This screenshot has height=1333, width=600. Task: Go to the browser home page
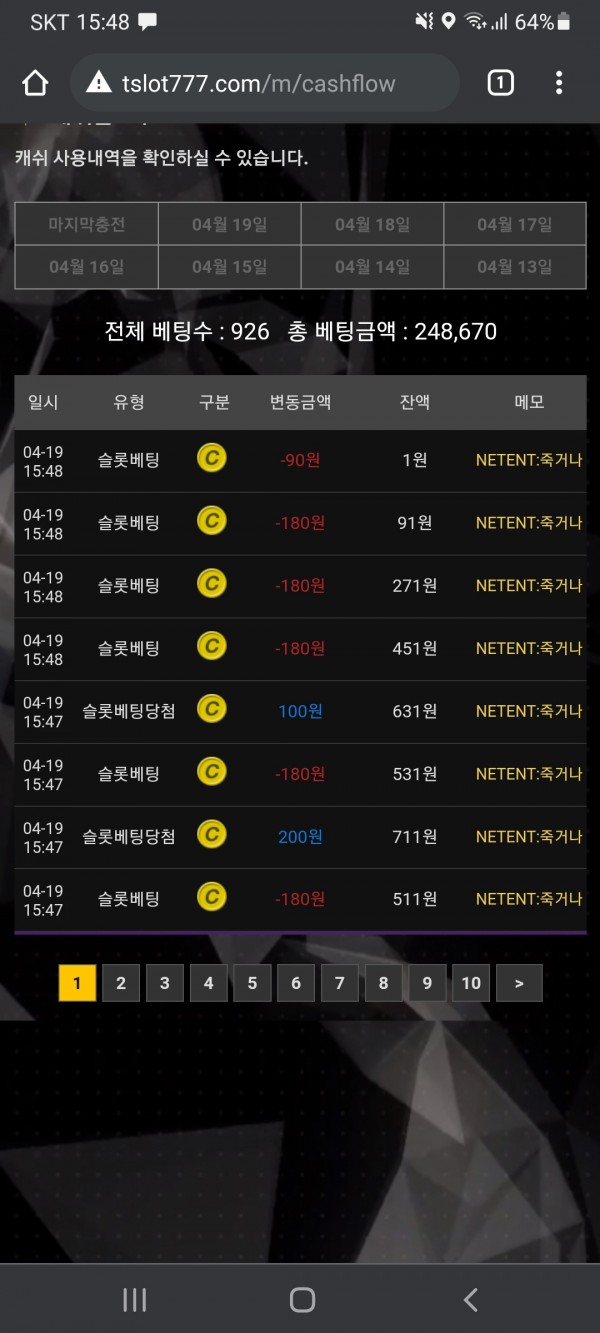point(35,83)
